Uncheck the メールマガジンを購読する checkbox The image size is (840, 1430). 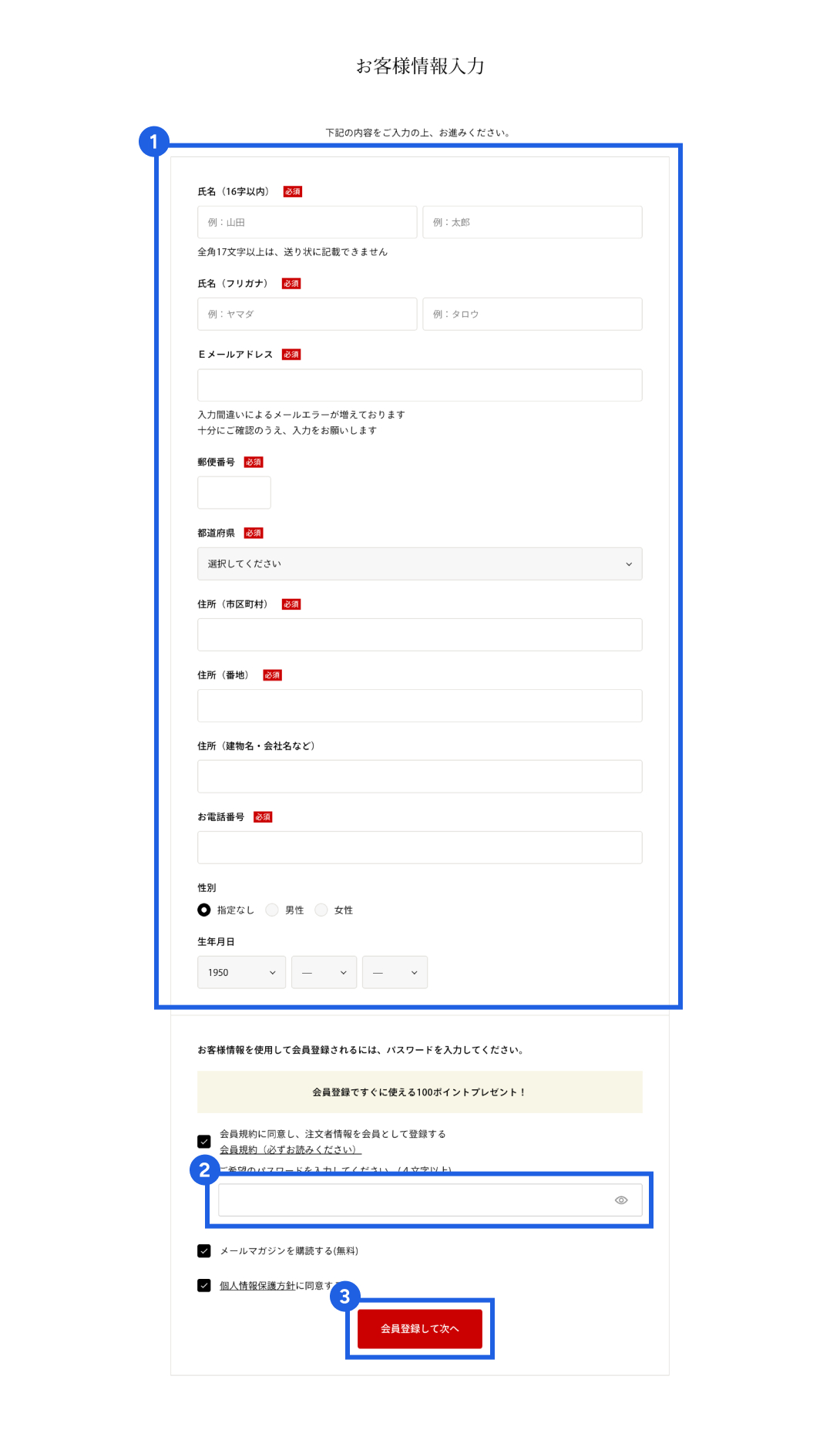click(204, 1250)
